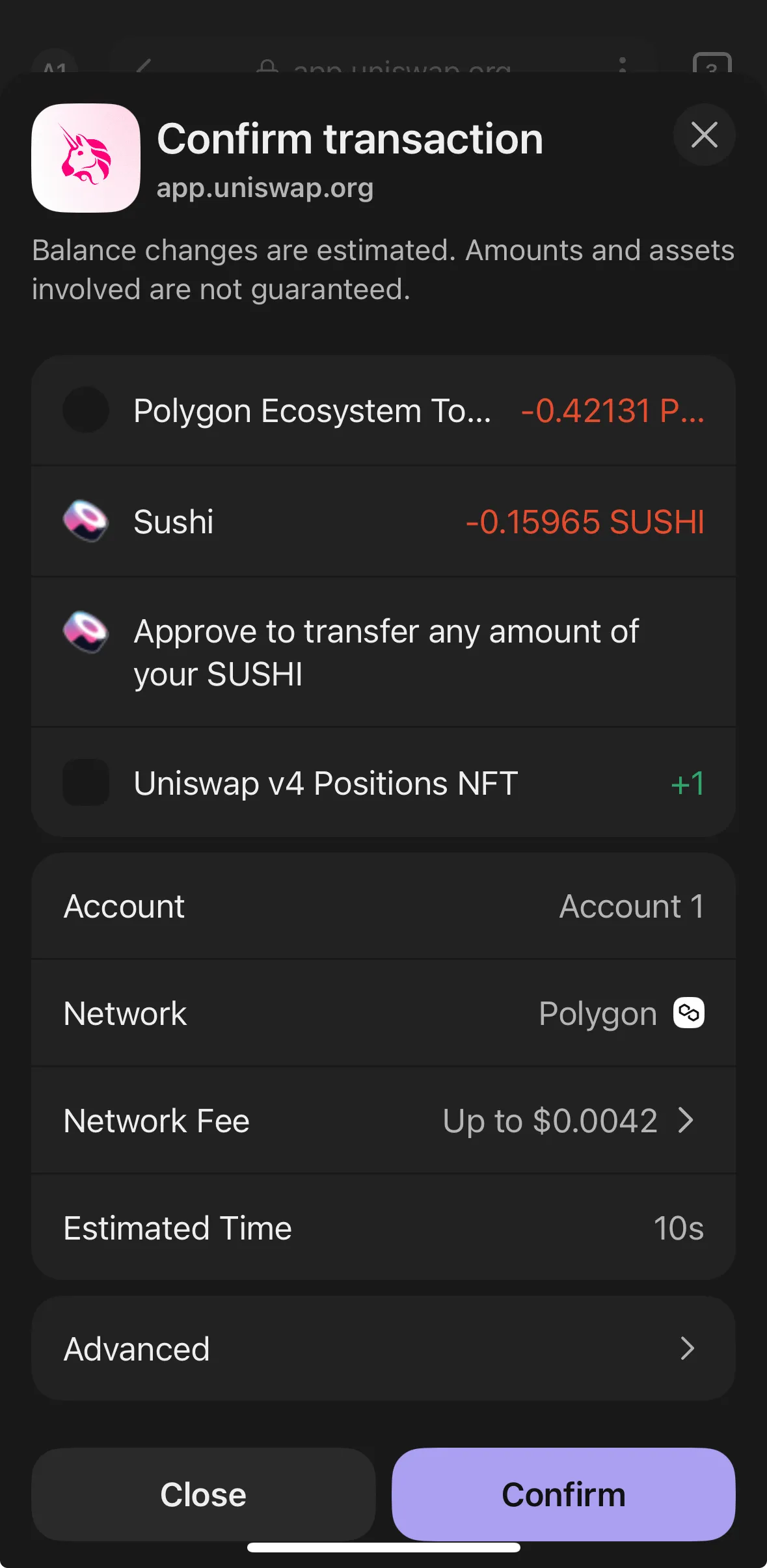Open the app.uniswap.org link

(264, 189)
